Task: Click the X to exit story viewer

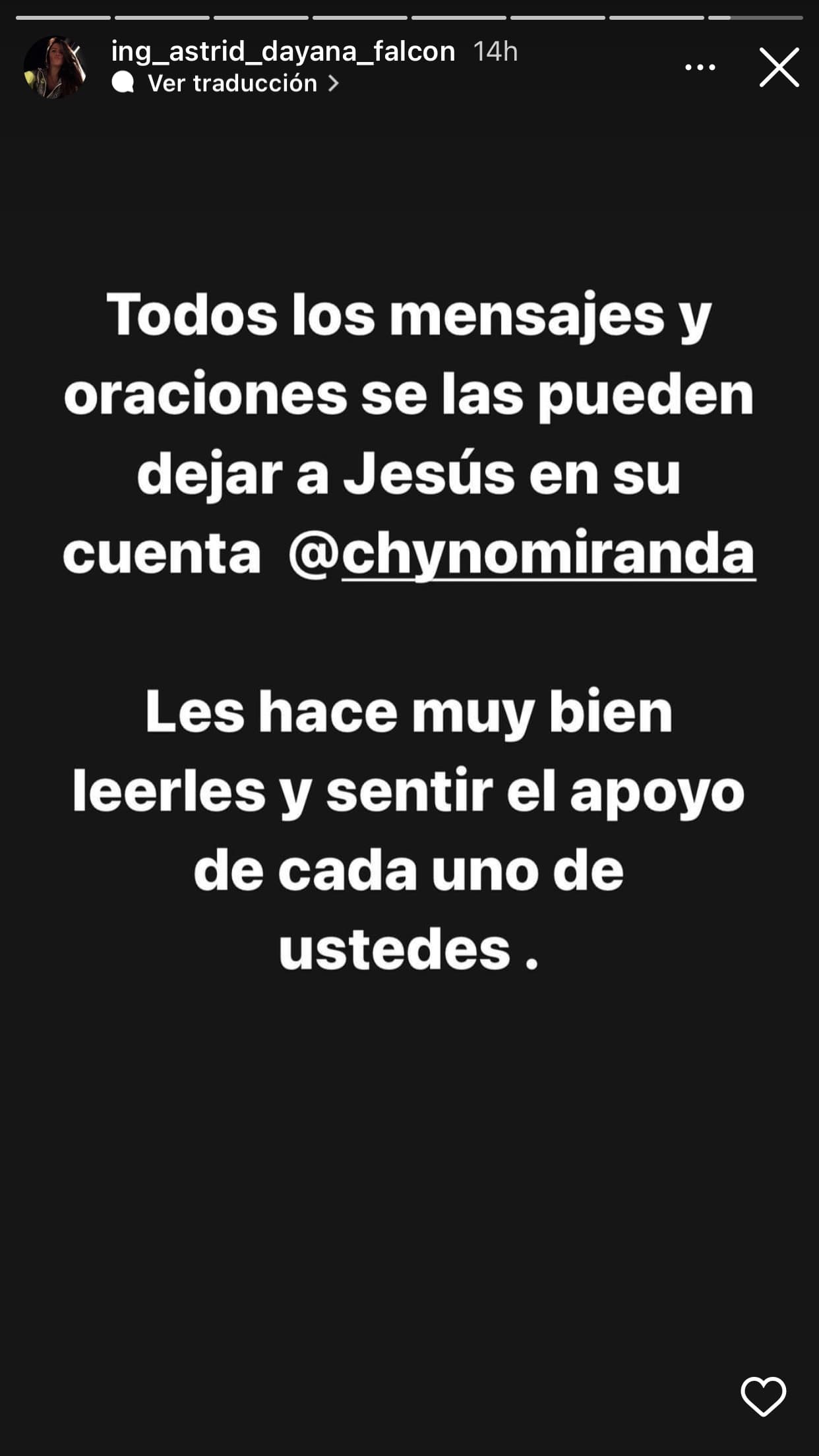Action: (x=781, y=69)
